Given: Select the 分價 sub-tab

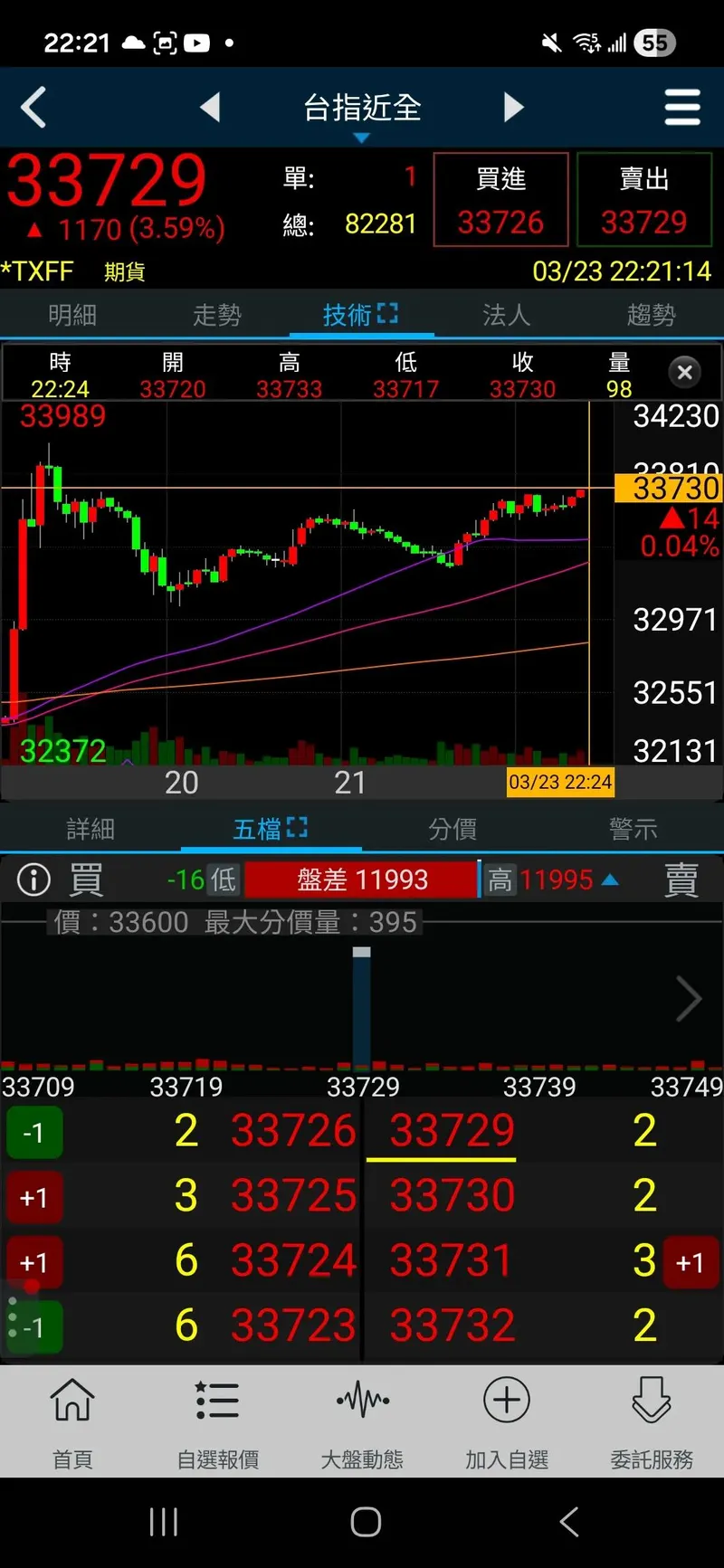Looking at the screenshot, I should [452, 829].
